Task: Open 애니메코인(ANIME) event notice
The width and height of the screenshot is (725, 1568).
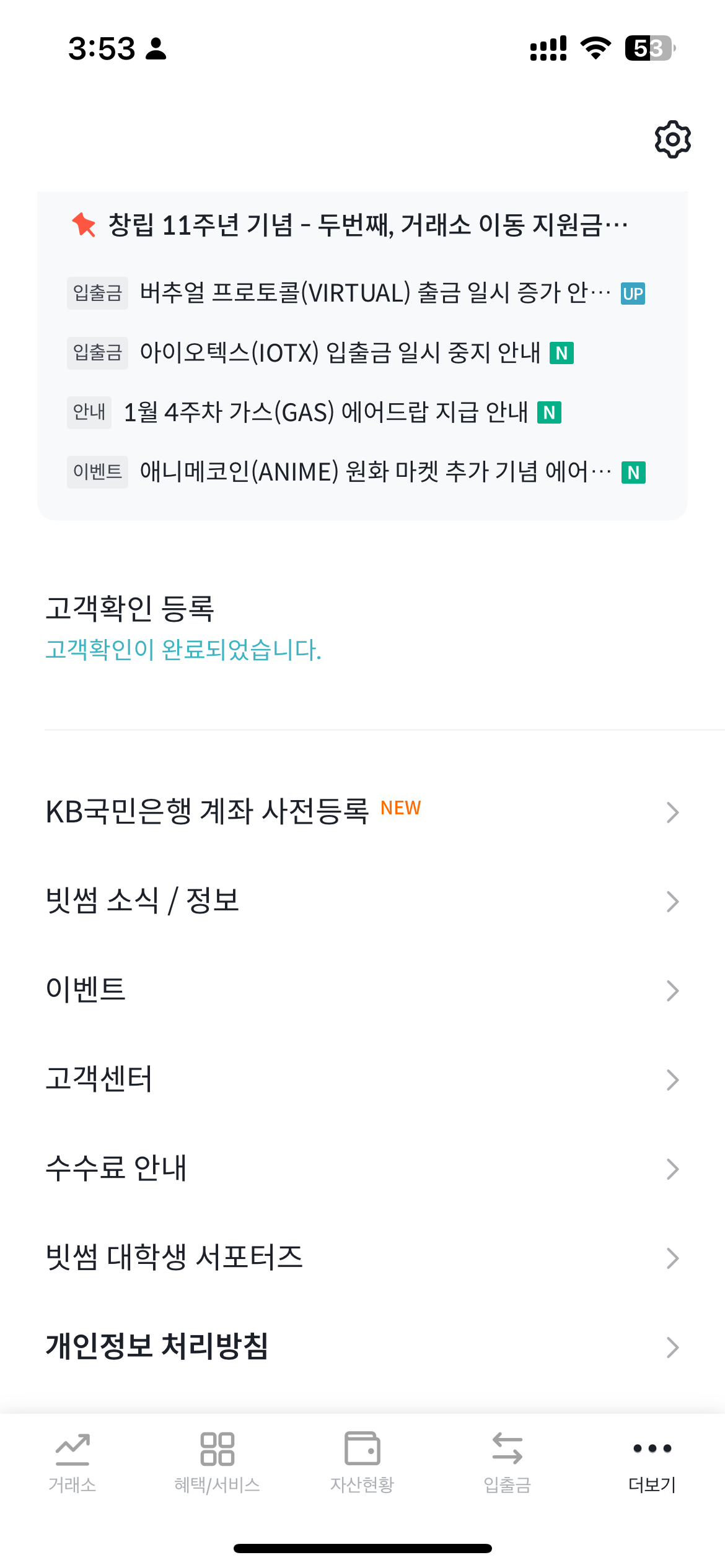Action: 375,472
